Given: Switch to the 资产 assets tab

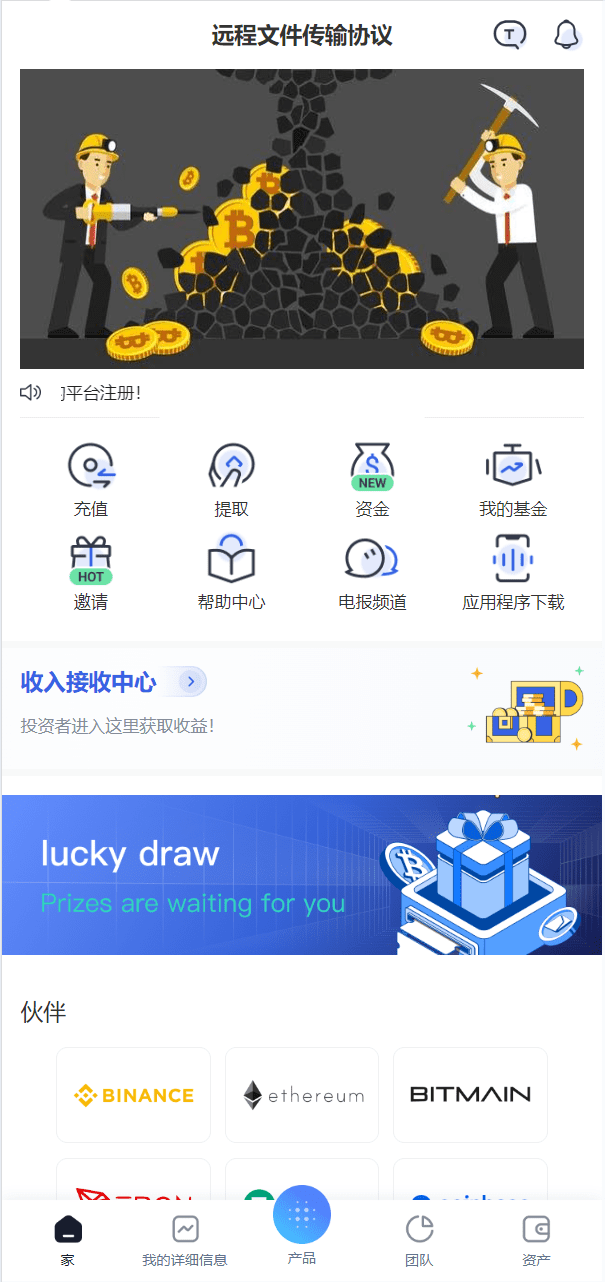Looking at the screenshot, I should tap(537, 1241).
